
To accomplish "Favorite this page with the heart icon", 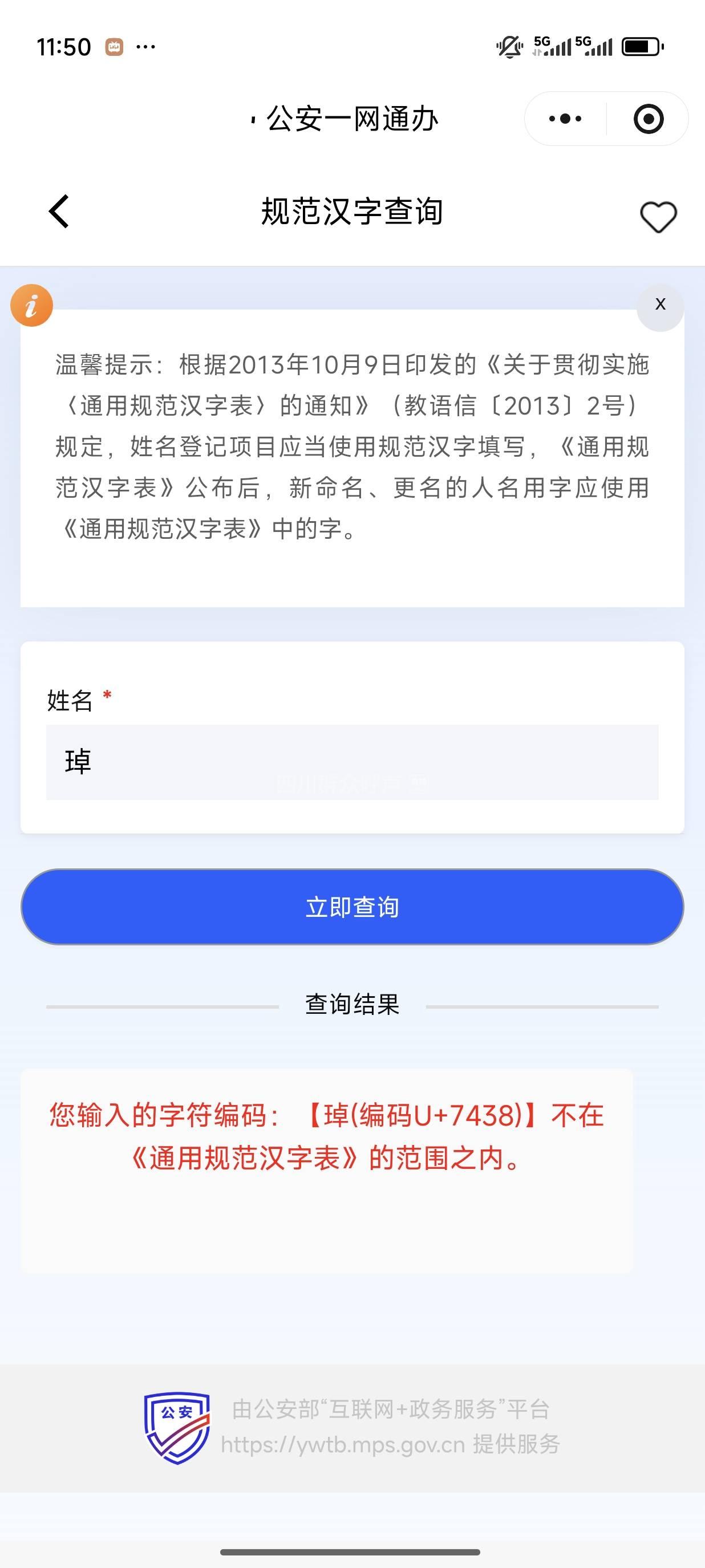I will click(x=658, y=217).
